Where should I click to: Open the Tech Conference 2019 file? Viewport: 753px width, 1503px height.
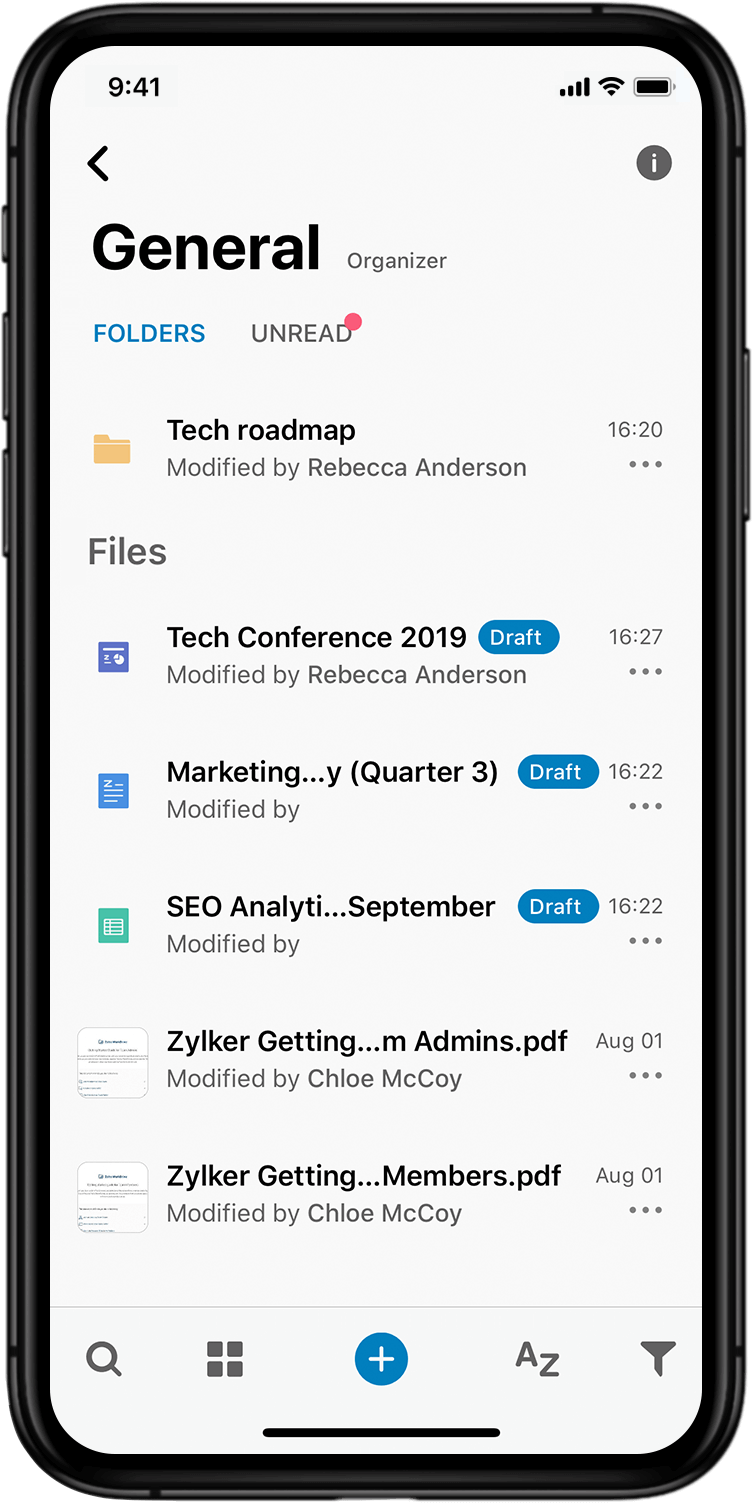316,638
